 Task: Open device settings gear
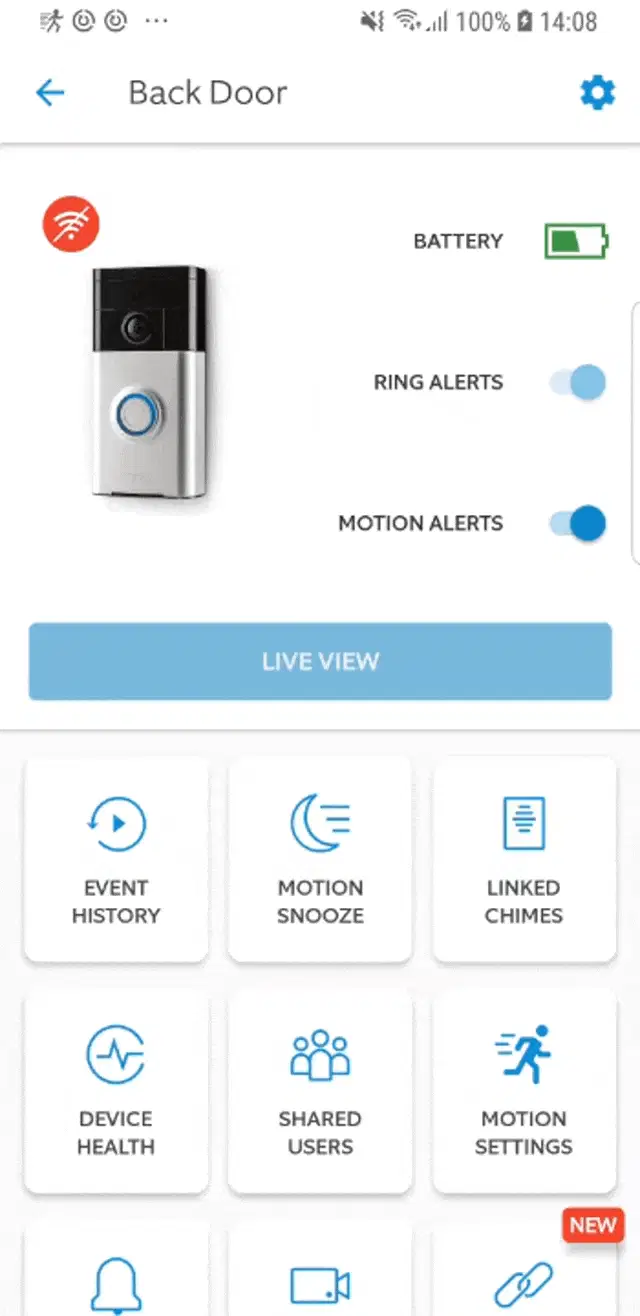click(x=597, y=93)
